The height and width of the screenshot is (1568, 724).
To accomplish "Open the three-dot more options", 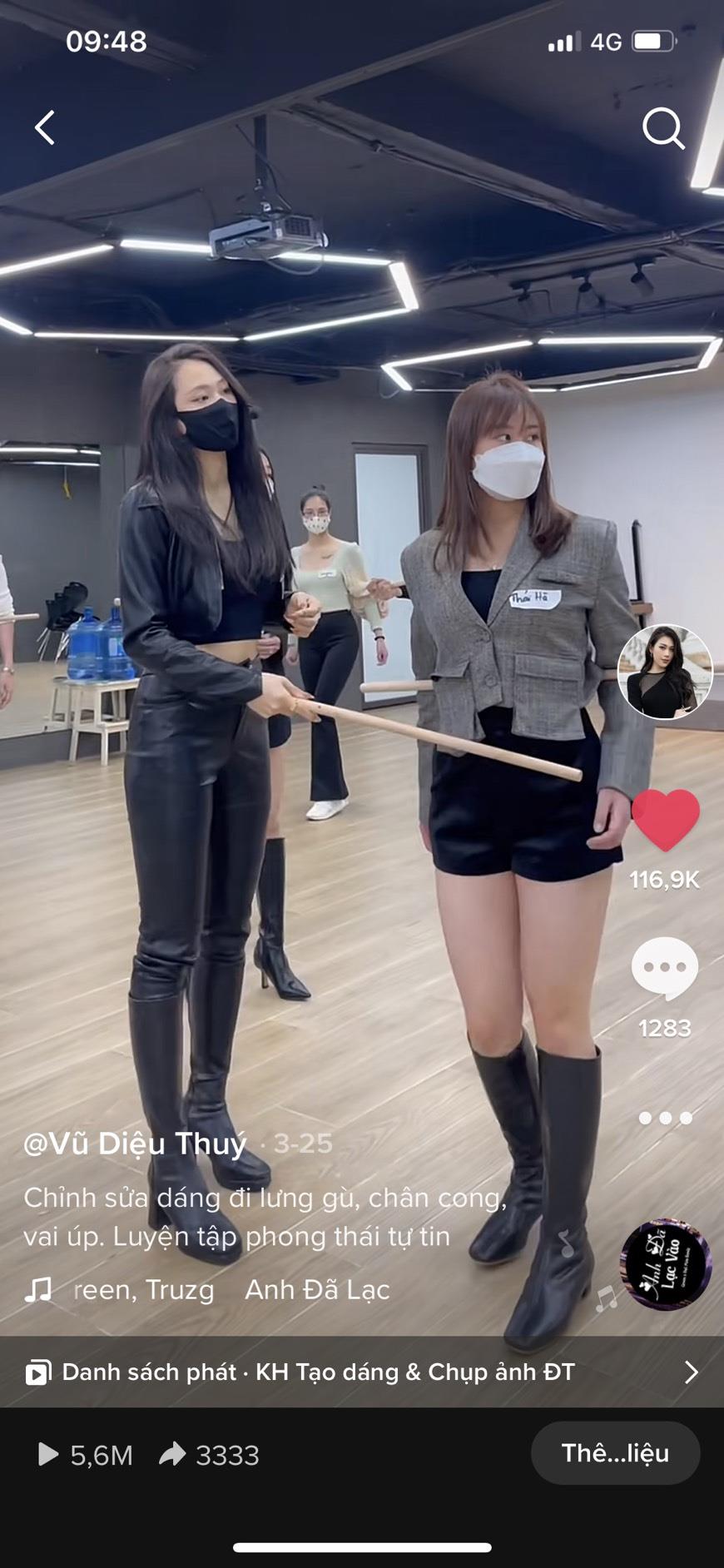I will [665, 1118].
